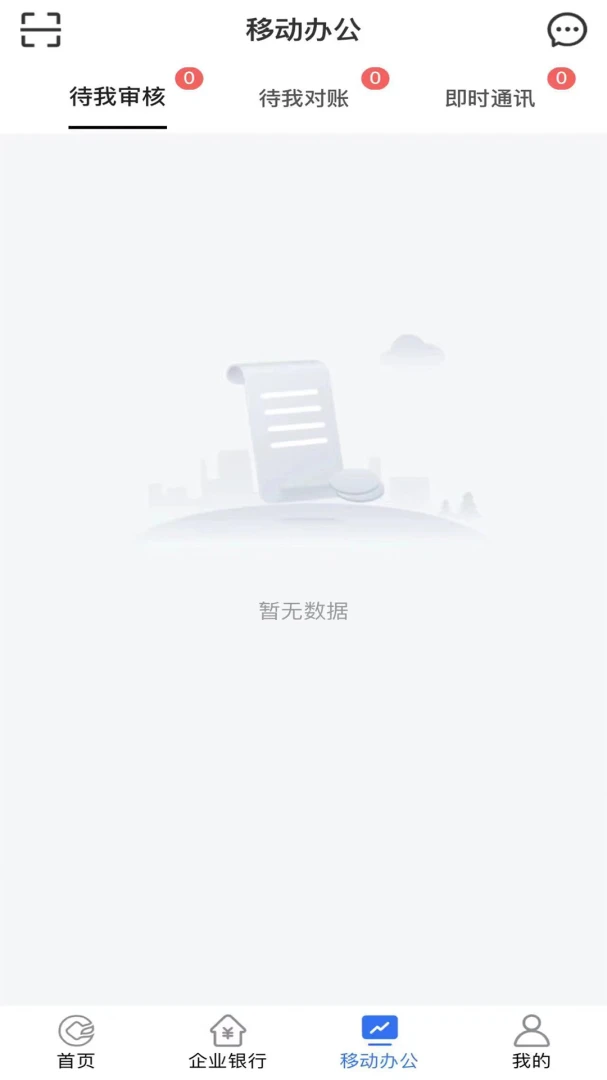Open the 我的 profile tab

pos(531,1041)
